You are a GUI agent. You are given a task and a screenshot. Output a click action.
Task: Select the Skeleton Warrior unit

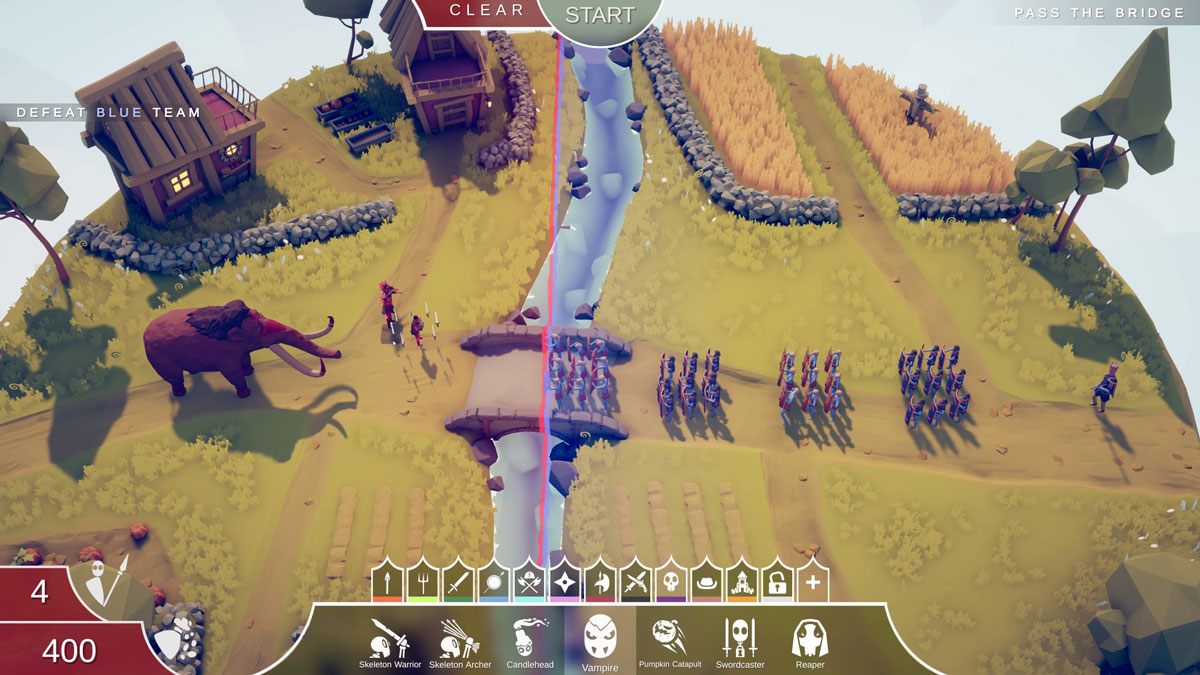(391, 640)
